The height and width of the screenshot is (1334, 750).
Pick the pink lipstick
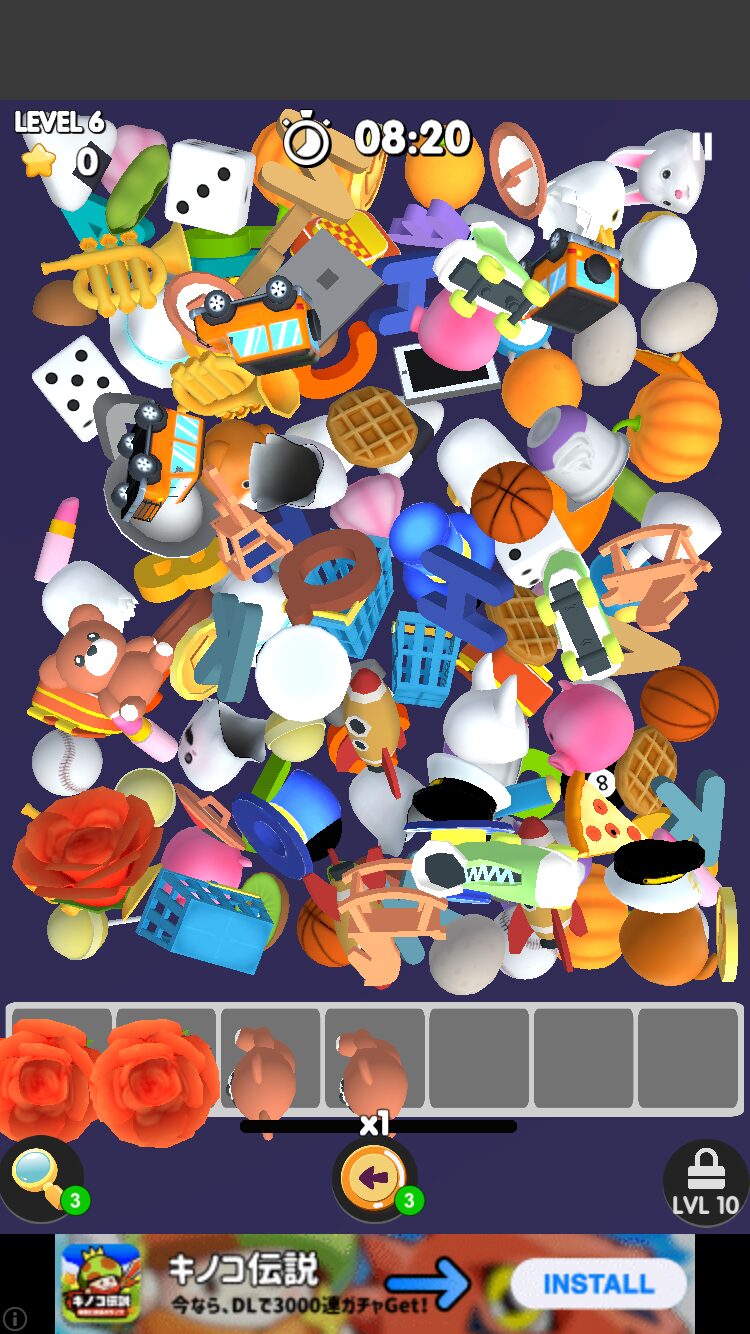[57, 538]
